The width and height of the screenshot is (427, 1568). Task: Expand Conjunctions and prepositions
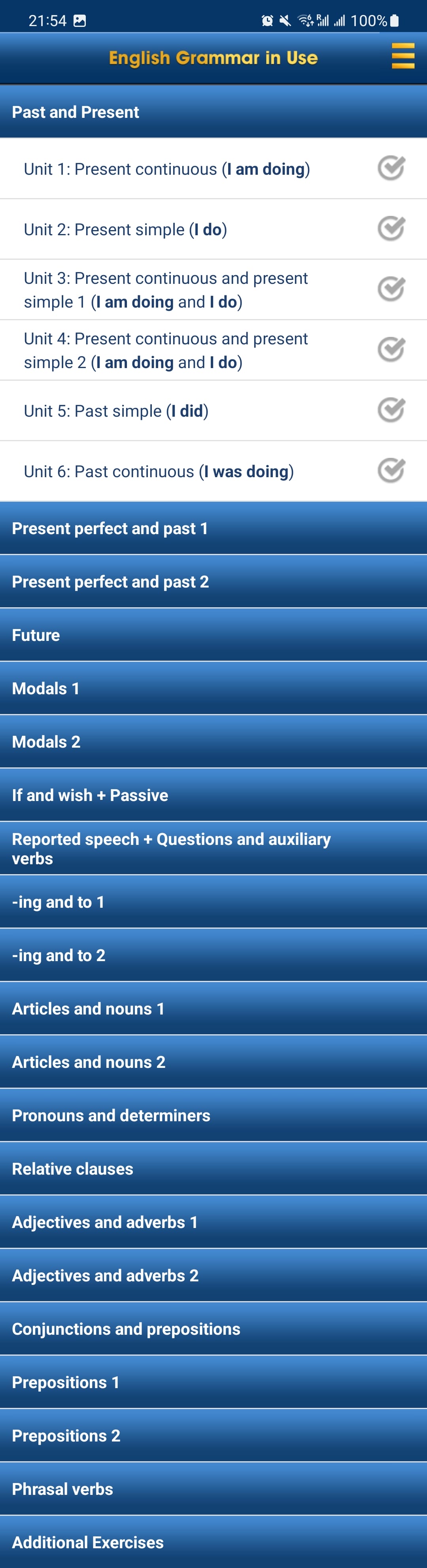tap(213, 1329)
